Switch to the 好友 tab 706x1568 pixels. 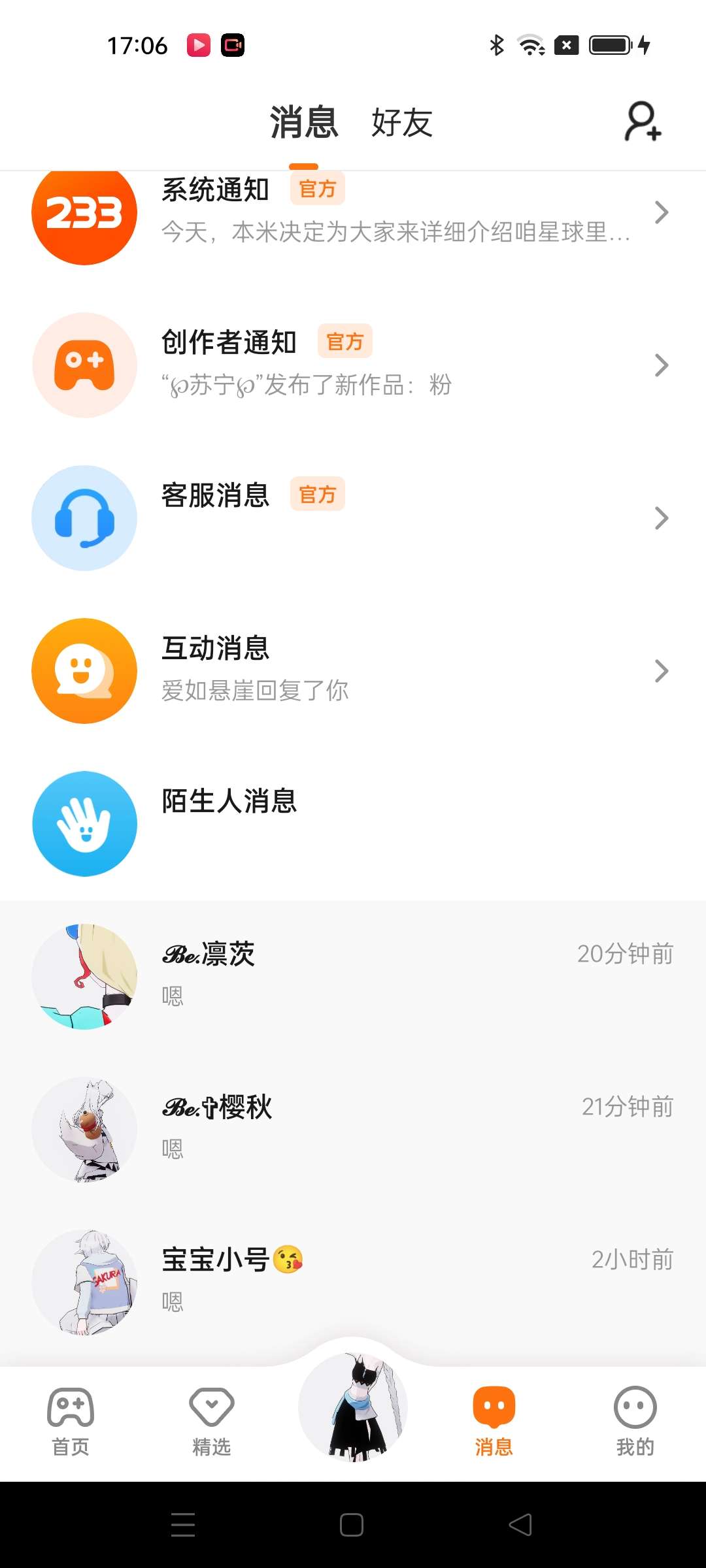click(x=401, y=123)
